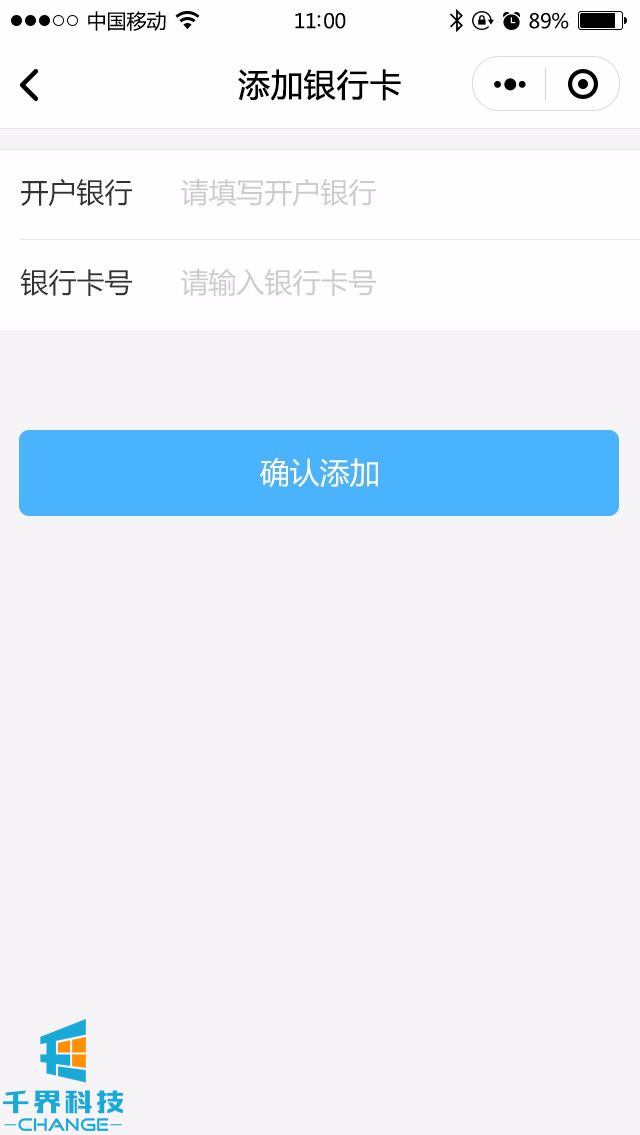This screenshot has width=640, height=1135.
Task: Go back from the 添加银行卡 page
Action: [x=30, y=85]
